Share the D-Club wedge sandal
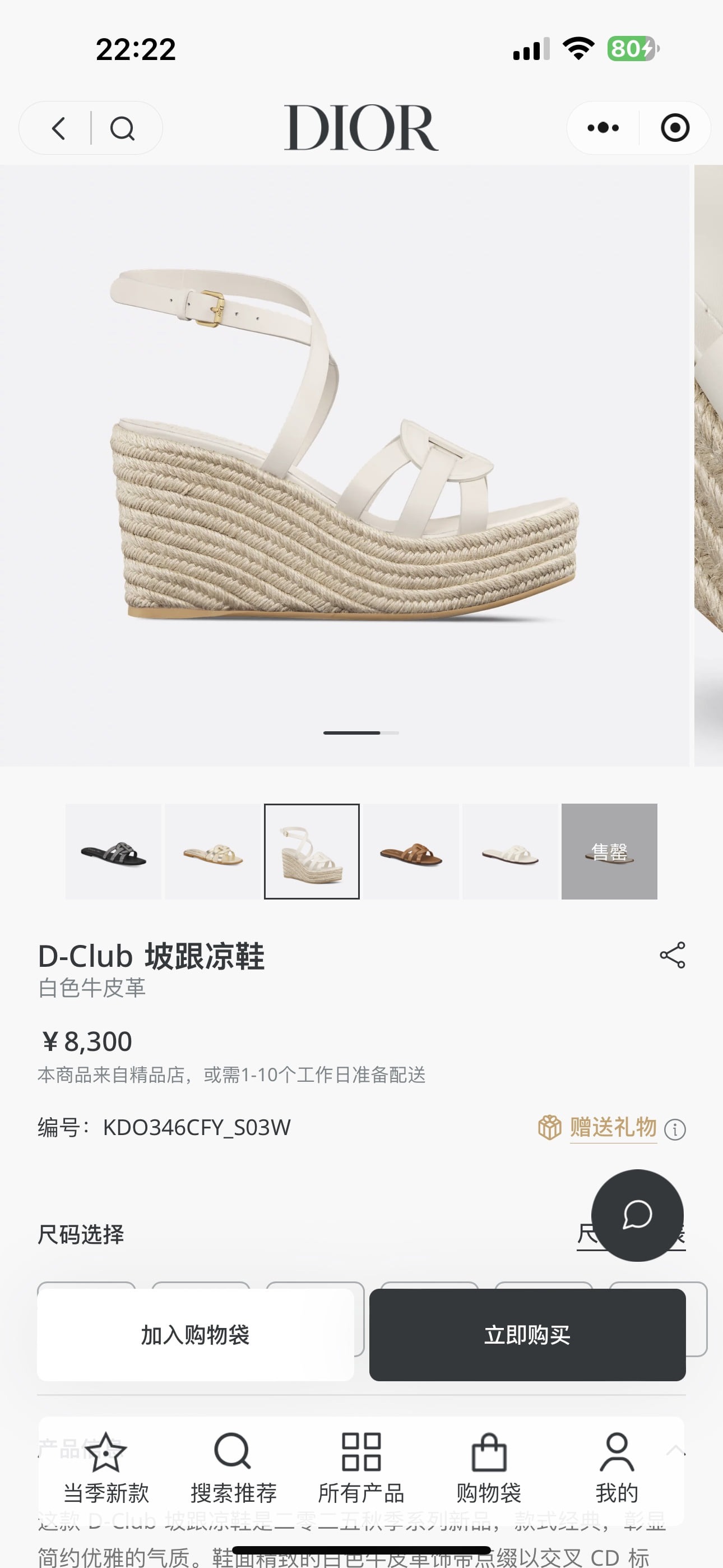 pos(672,955)
